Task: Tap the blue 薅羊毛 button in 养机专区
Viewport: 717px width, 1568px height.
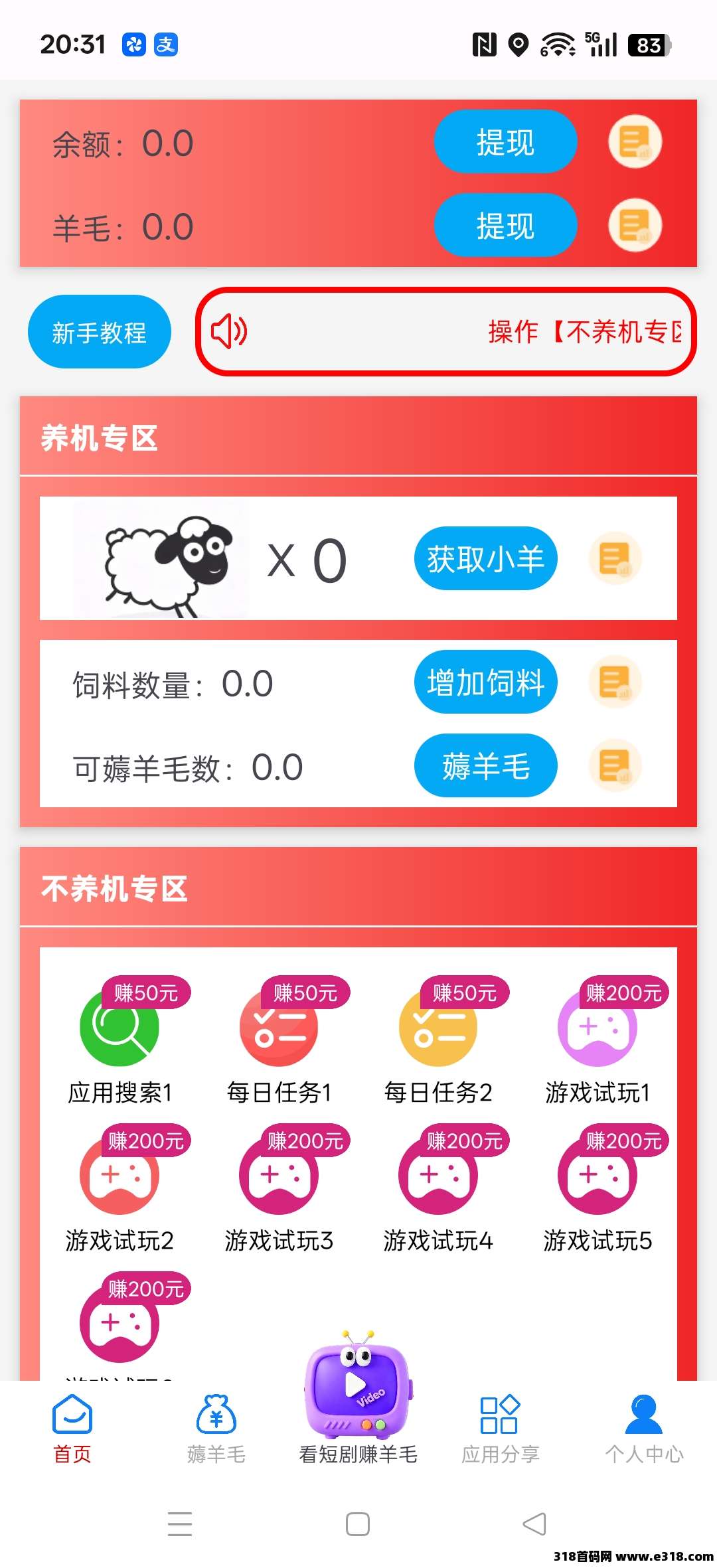Action: click(x=485, y=766)
